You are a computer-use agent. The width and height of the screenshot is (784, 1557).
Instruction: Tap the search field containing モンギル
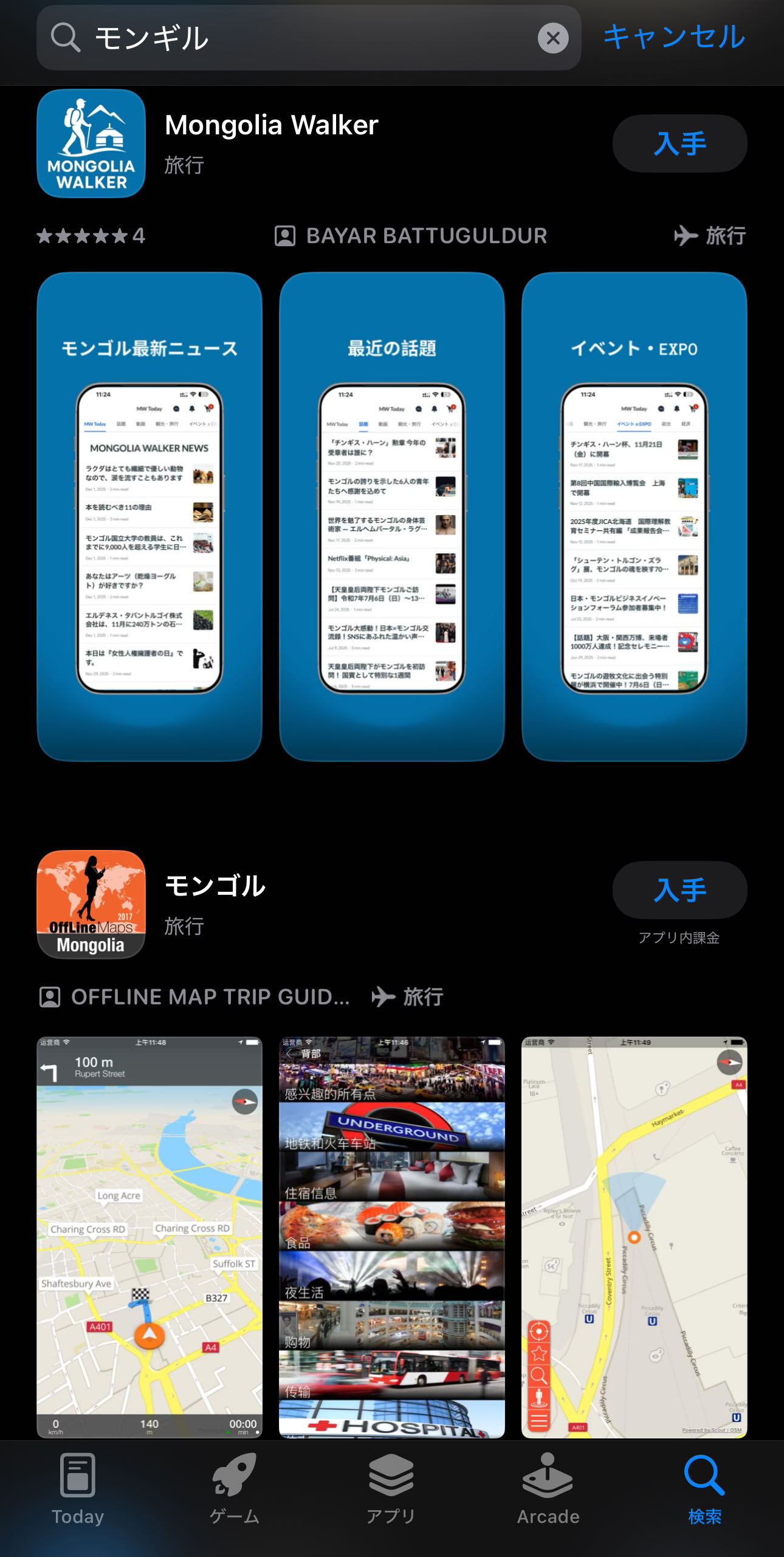pyautogui.click(x=304, y=38)
